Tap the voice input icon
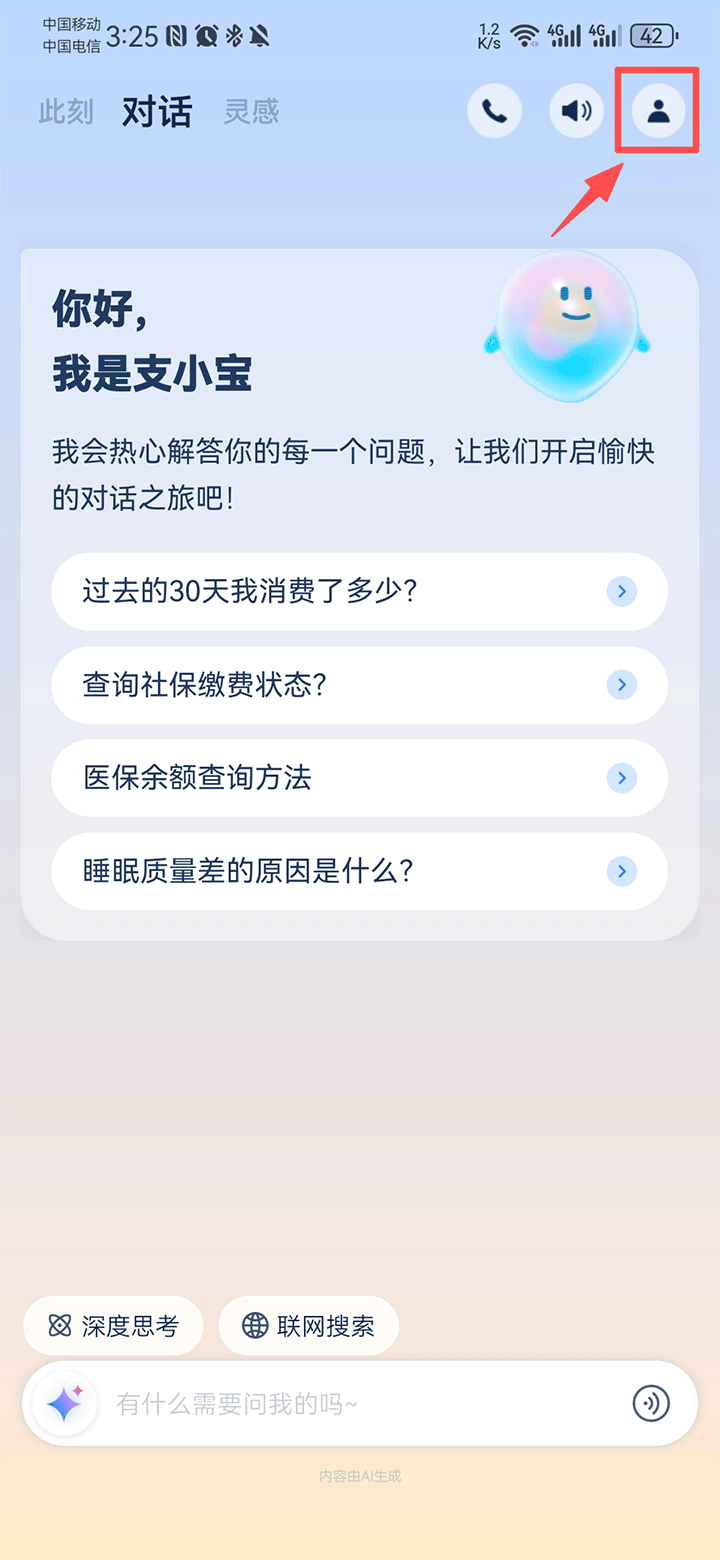Screen dimensions: 720x1560 coord(651,1404)
